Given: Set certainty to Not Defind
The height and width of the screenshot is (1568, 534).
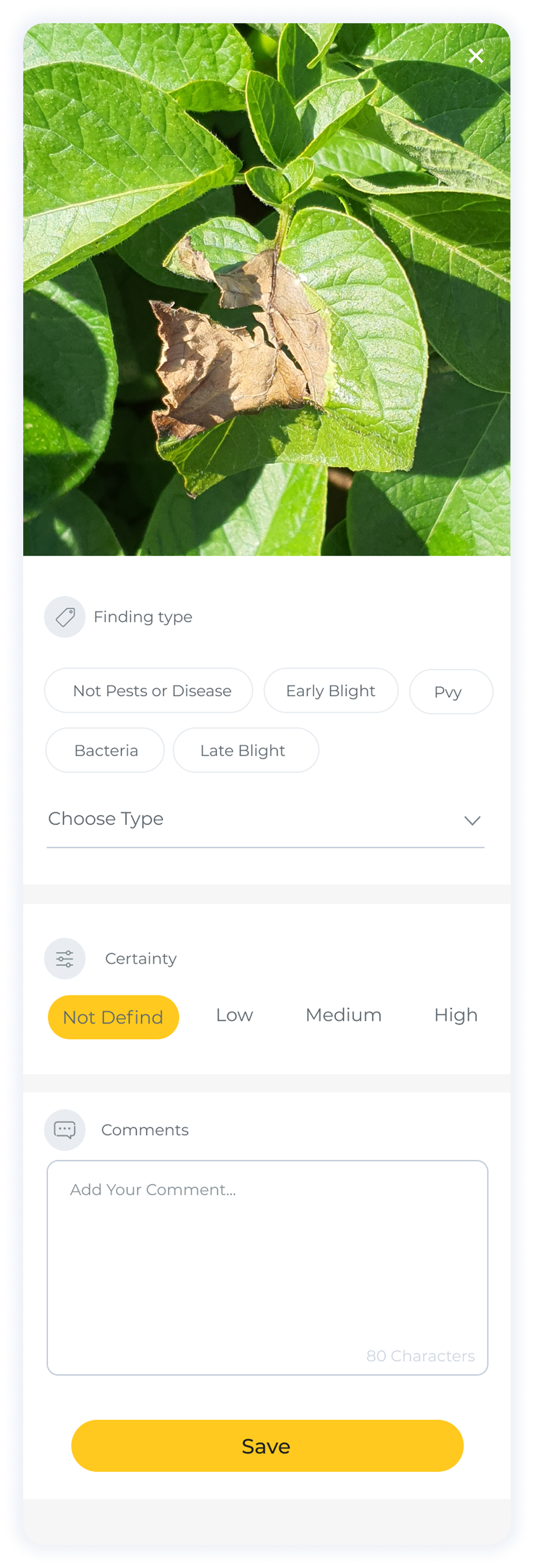Looking at the screenshot, I should [x=113, y=1017].
